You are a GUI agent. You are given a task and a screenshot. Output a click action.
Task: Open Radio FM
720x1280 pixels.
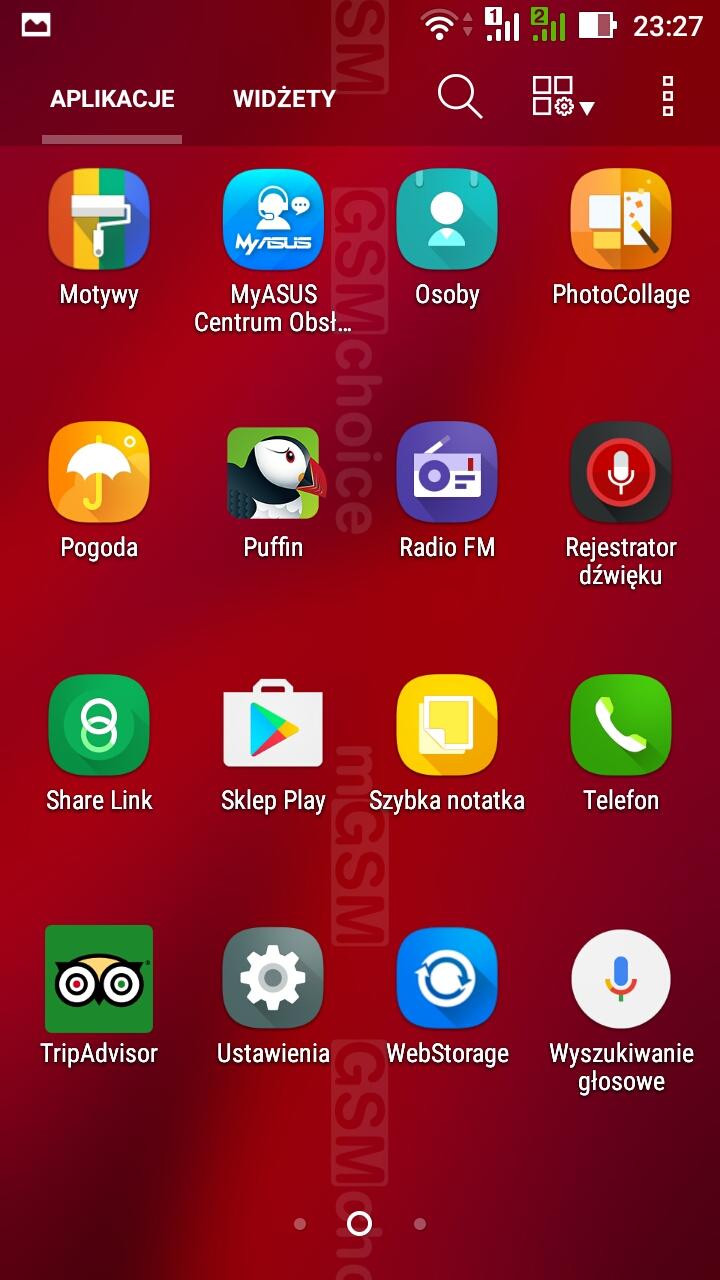(x=447, y=472)
